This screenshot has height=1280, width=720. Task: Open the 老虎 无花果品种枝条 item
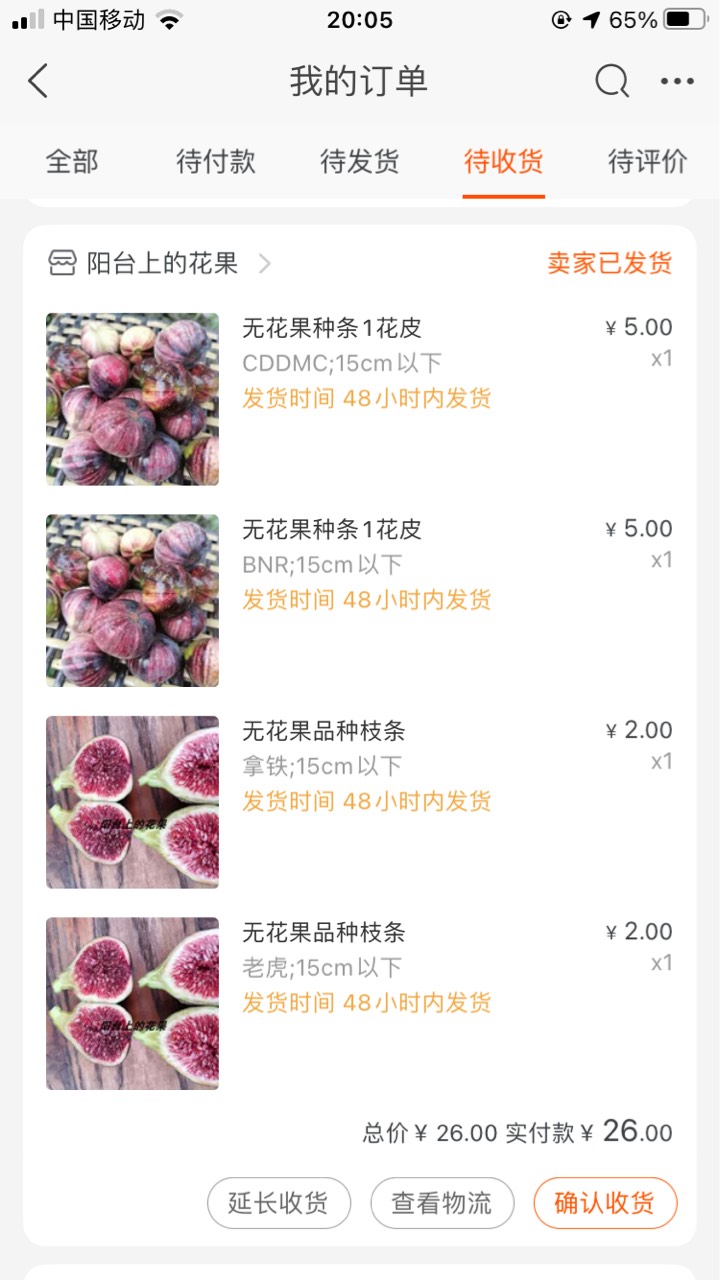pyautogui.click(x=360, y=1003)
